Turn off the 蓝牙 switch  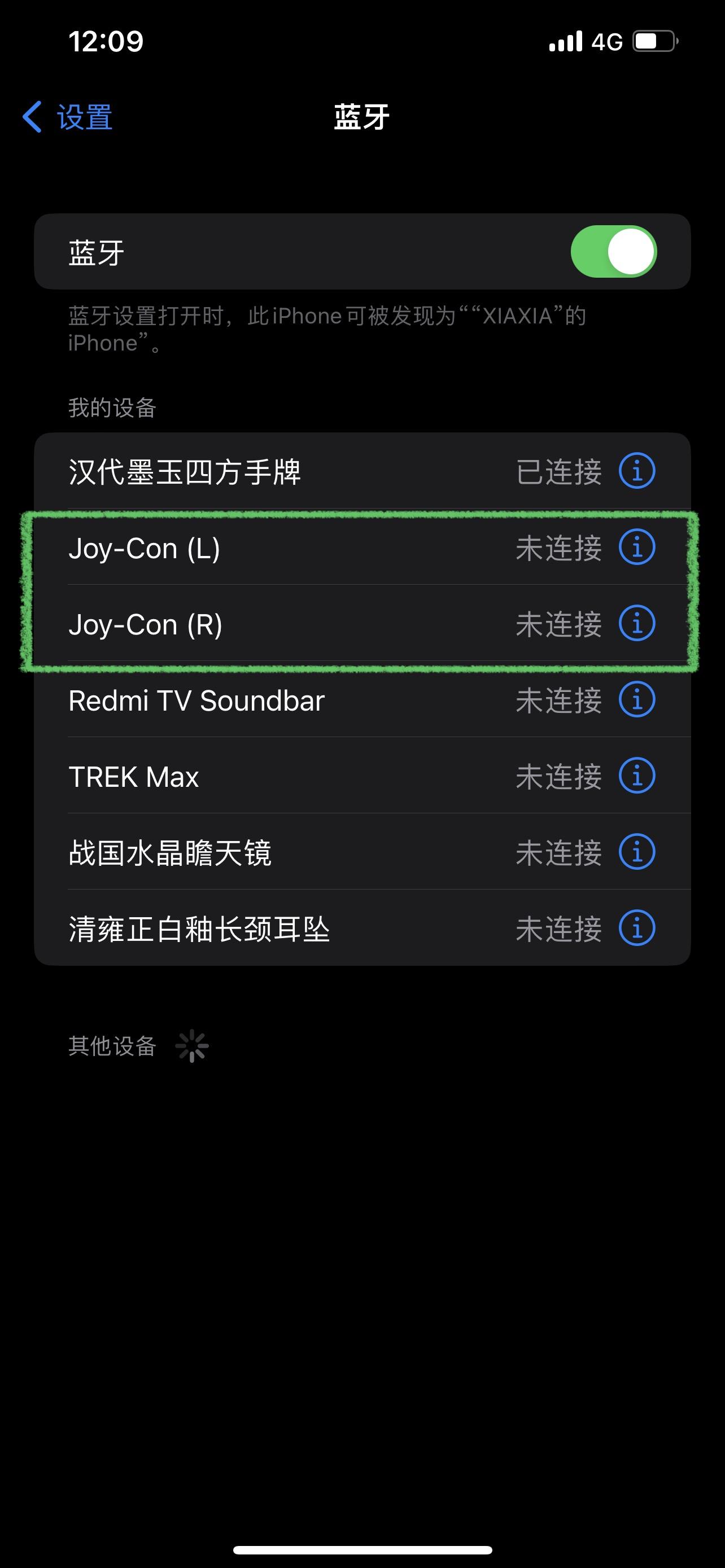coord(613,251)
